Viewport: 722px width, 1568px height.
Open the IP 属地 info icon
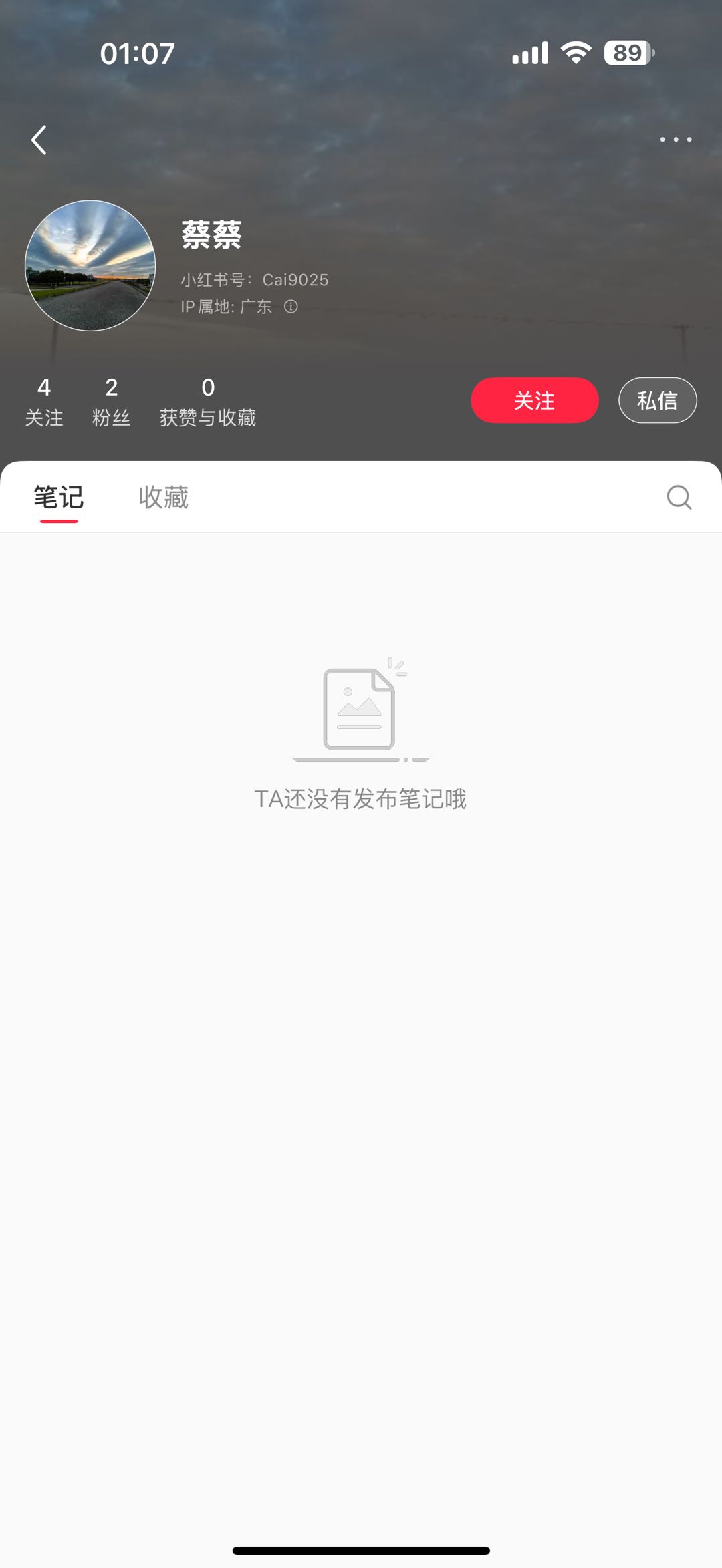[291, 307]
